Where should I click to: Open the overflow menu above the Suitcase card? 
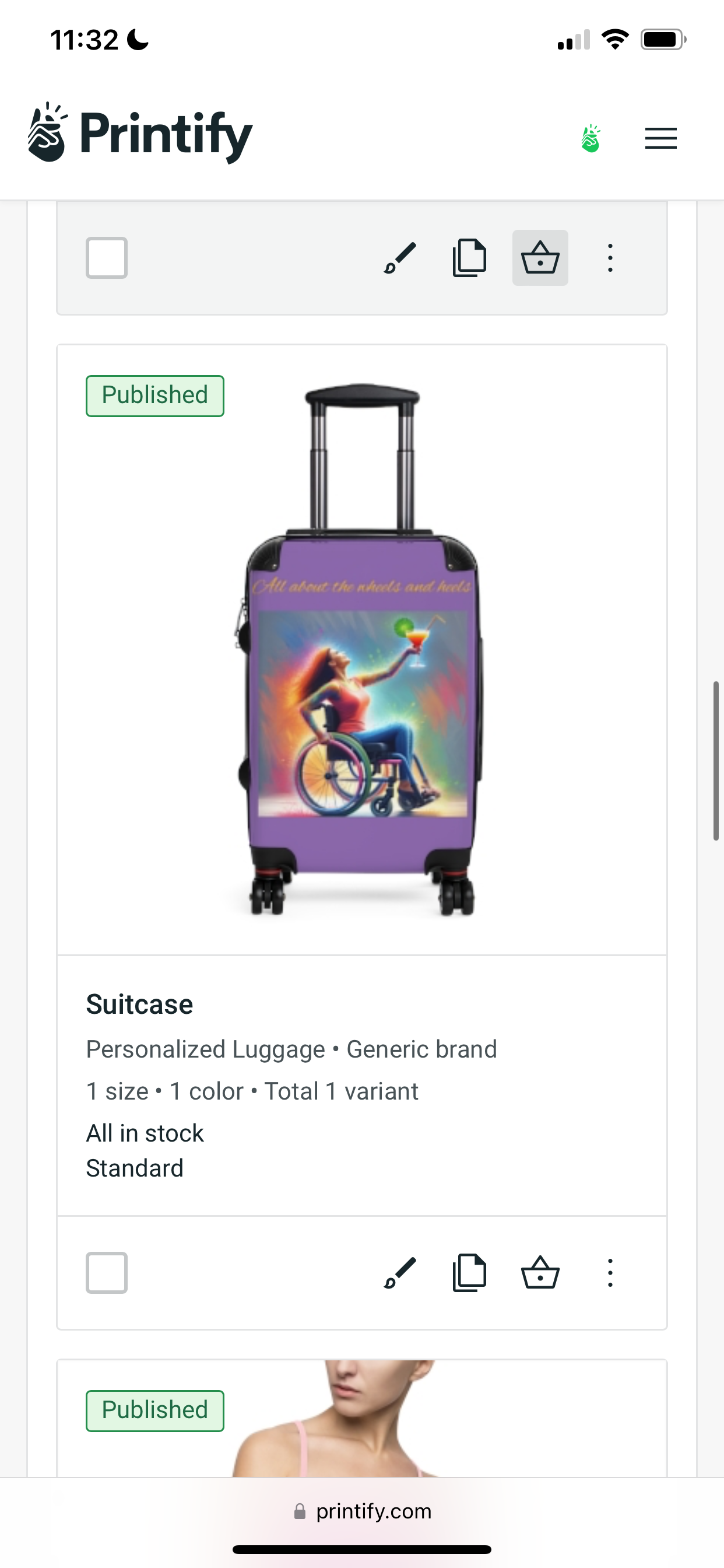click(x=610, y=257)
